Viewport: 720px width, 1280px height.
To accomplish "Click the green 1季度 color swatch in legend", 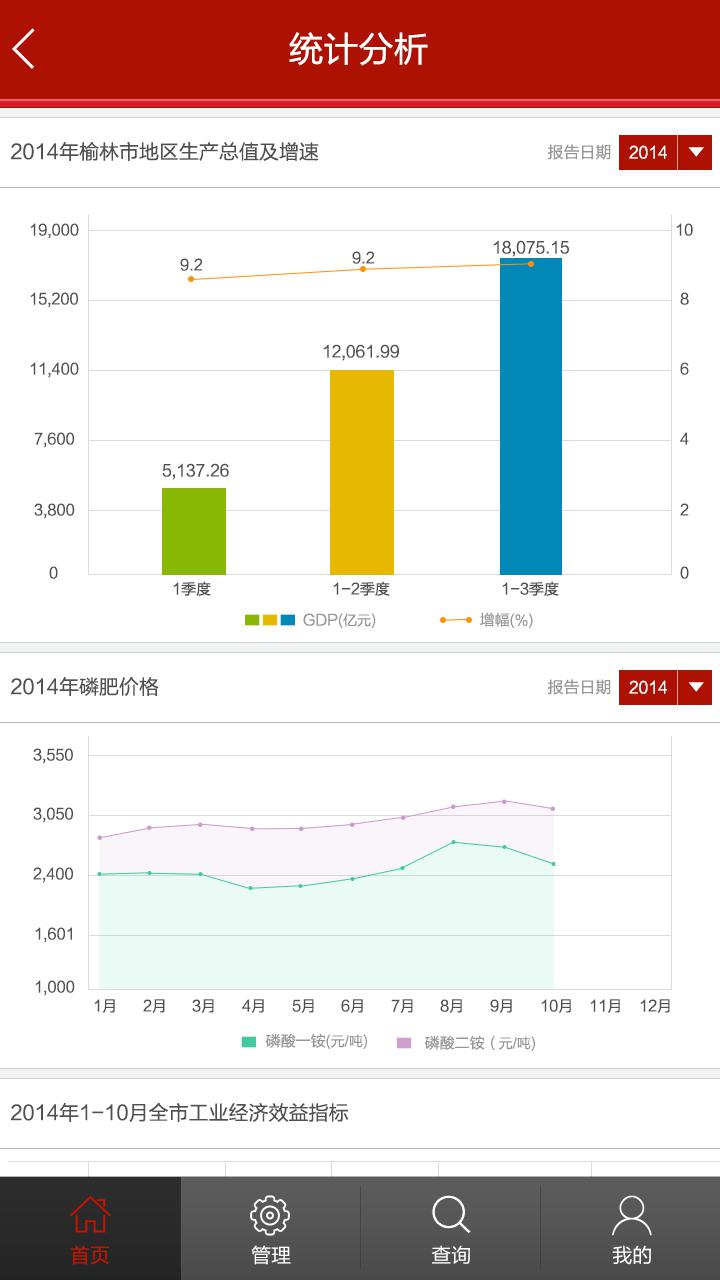I will [x=250, y=619].
